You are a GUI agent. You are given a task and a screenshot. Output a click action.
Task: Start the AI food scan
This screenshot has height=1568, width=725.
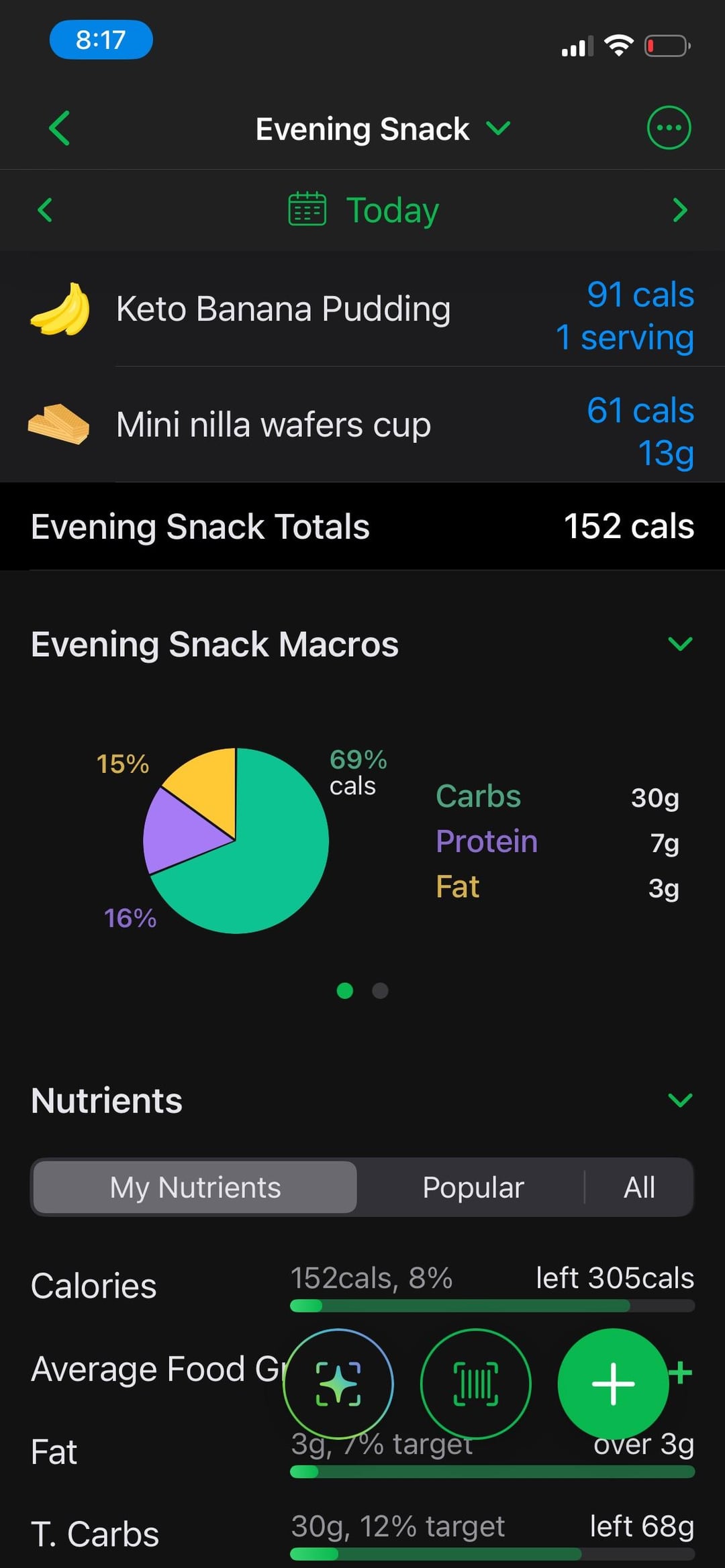point(338,1383)
